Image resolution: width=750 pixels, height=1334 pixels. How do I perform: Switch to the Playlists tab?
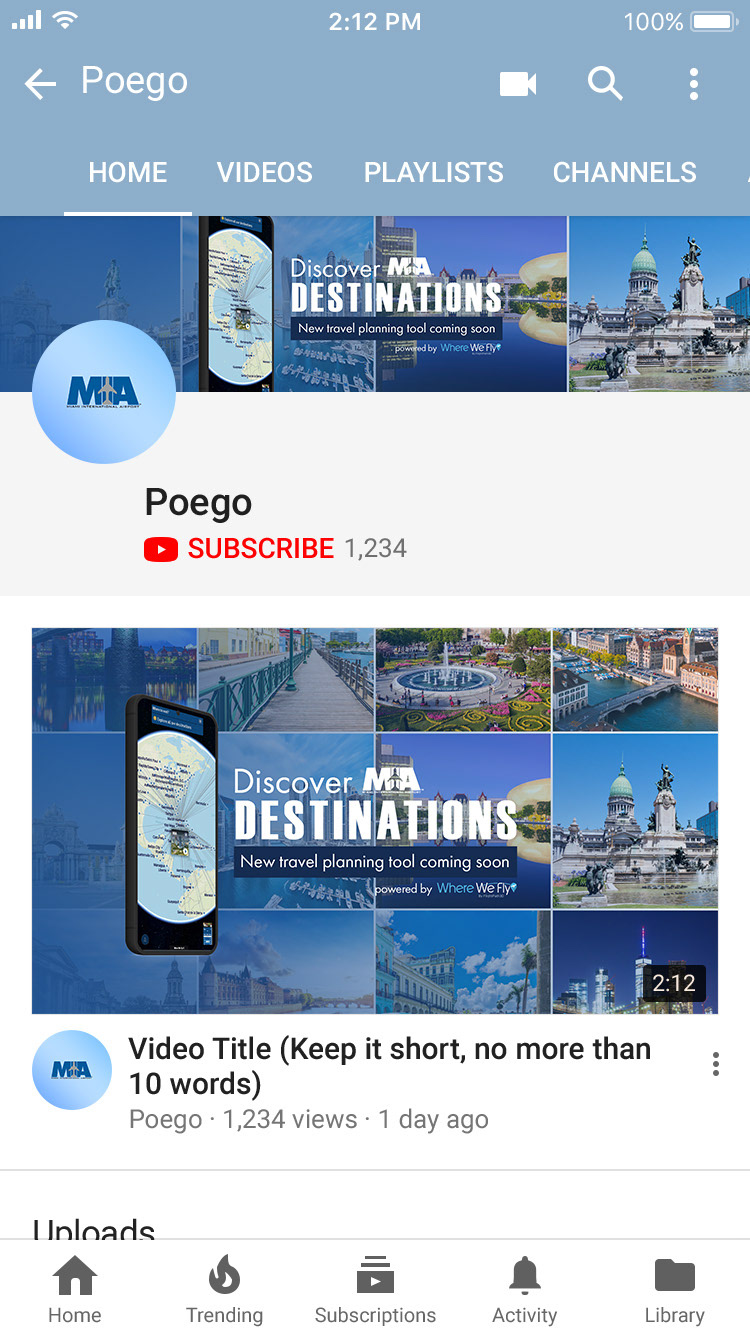433,172
